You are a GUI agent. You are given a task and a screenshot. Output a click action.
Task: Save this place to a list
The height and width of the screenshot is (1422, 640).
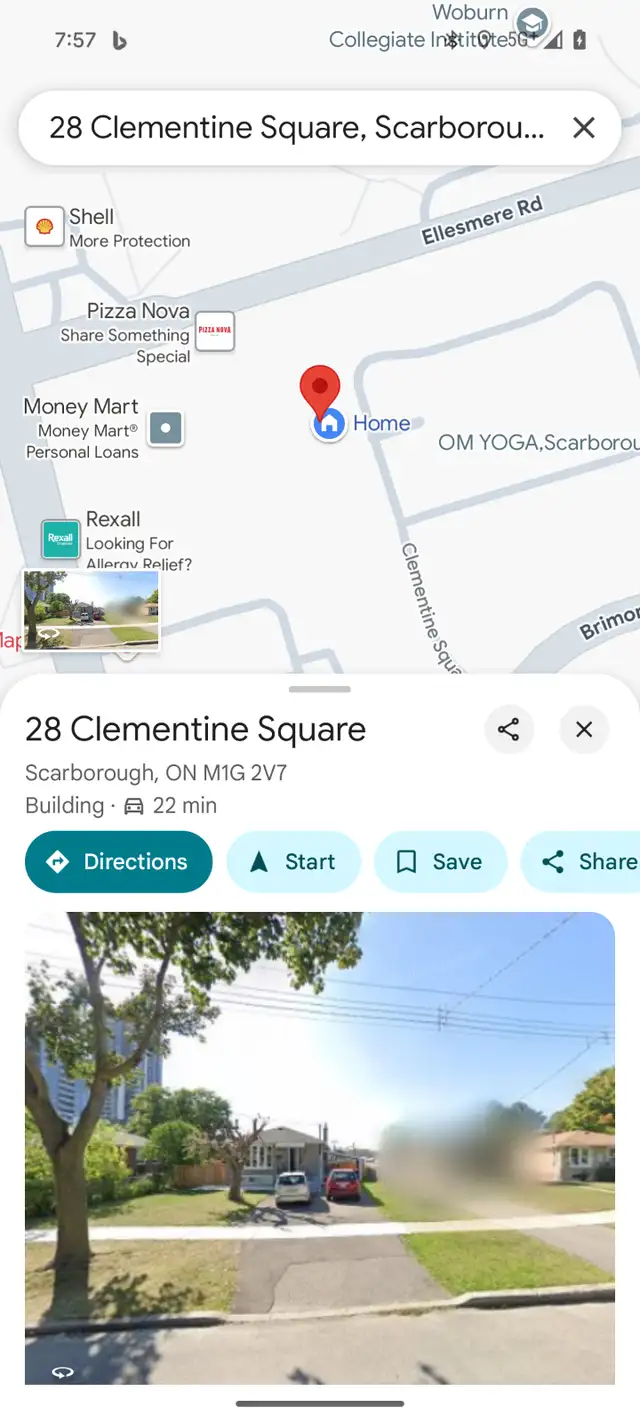click(x=440, y=862)
